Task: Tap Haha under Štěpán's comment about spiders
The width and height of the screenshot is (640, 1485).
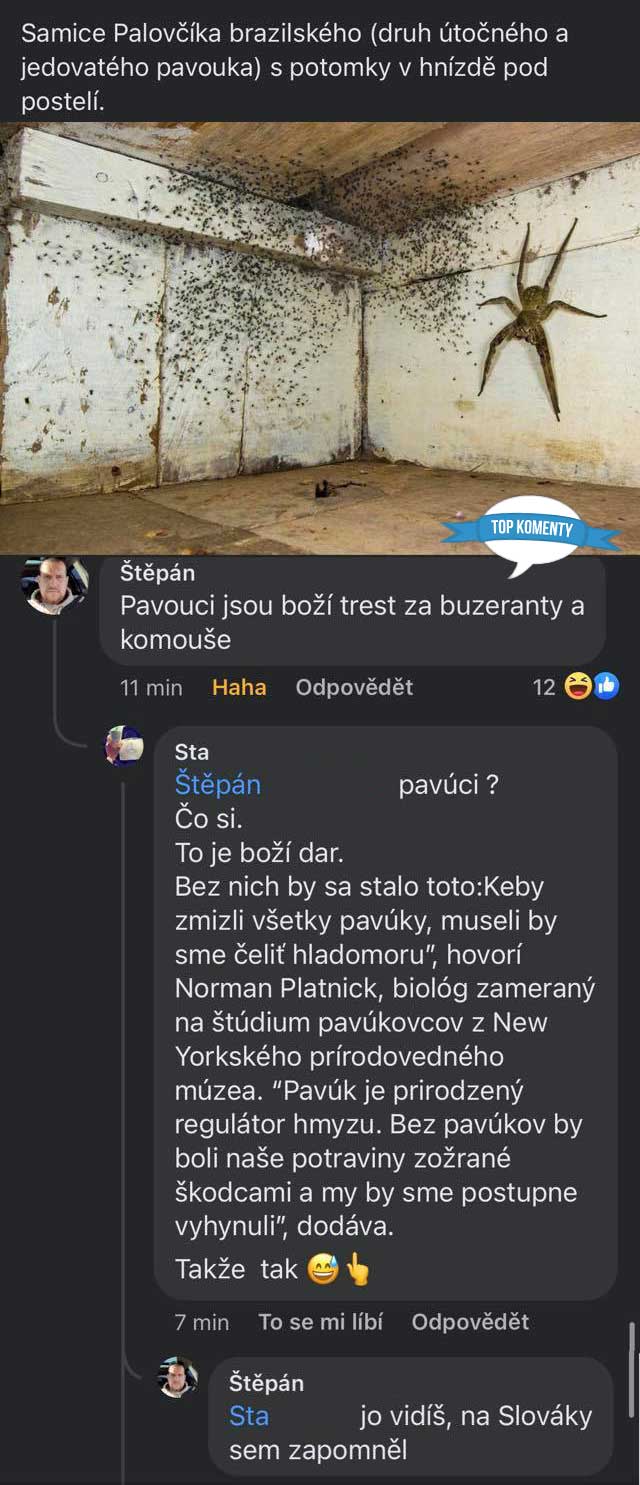Action: (239, 687)
